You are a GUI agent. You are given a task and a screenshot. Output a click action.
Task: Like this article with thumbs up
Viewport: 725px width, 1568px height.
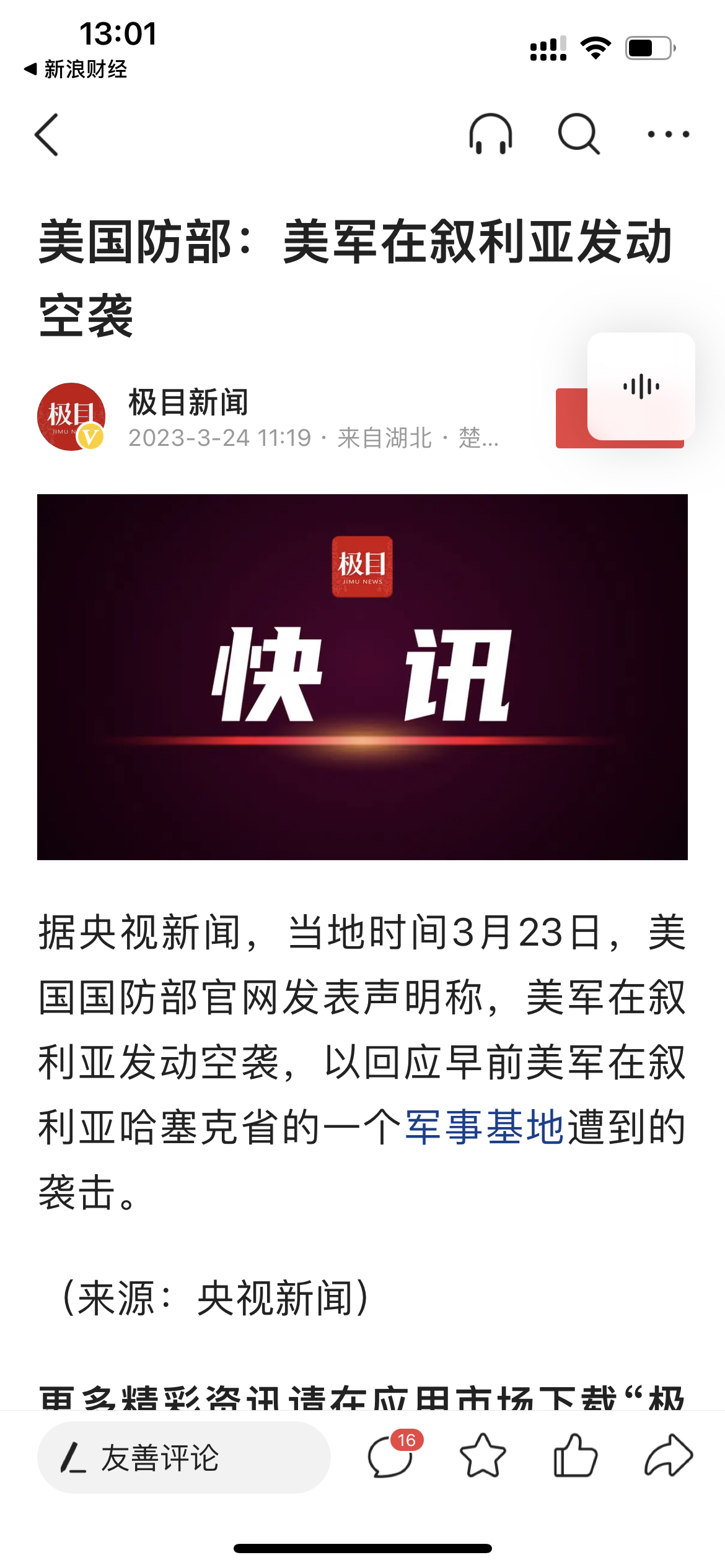575,1457
